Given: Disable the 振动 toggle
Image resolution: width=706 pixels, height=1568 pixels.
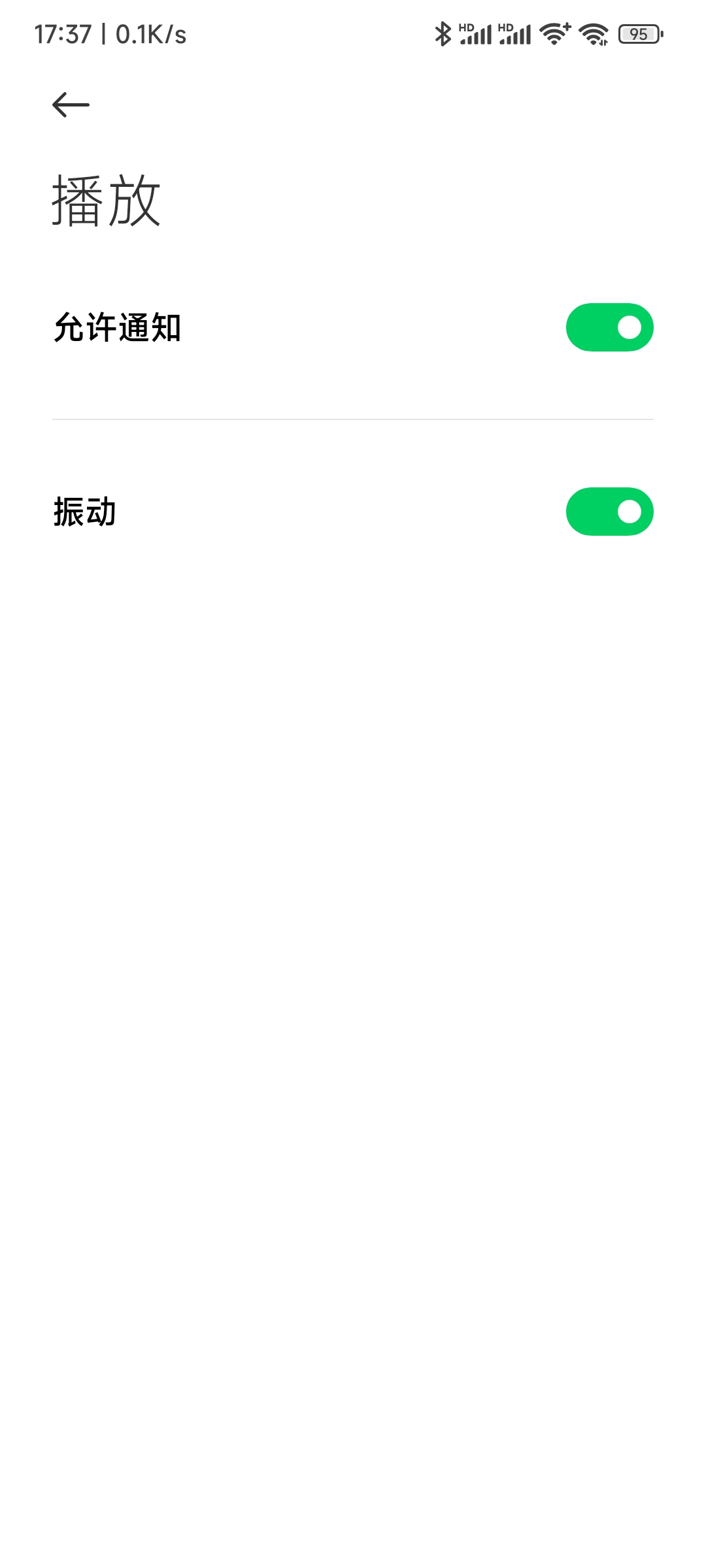Looking at the screenshot, I should point(609,512).
